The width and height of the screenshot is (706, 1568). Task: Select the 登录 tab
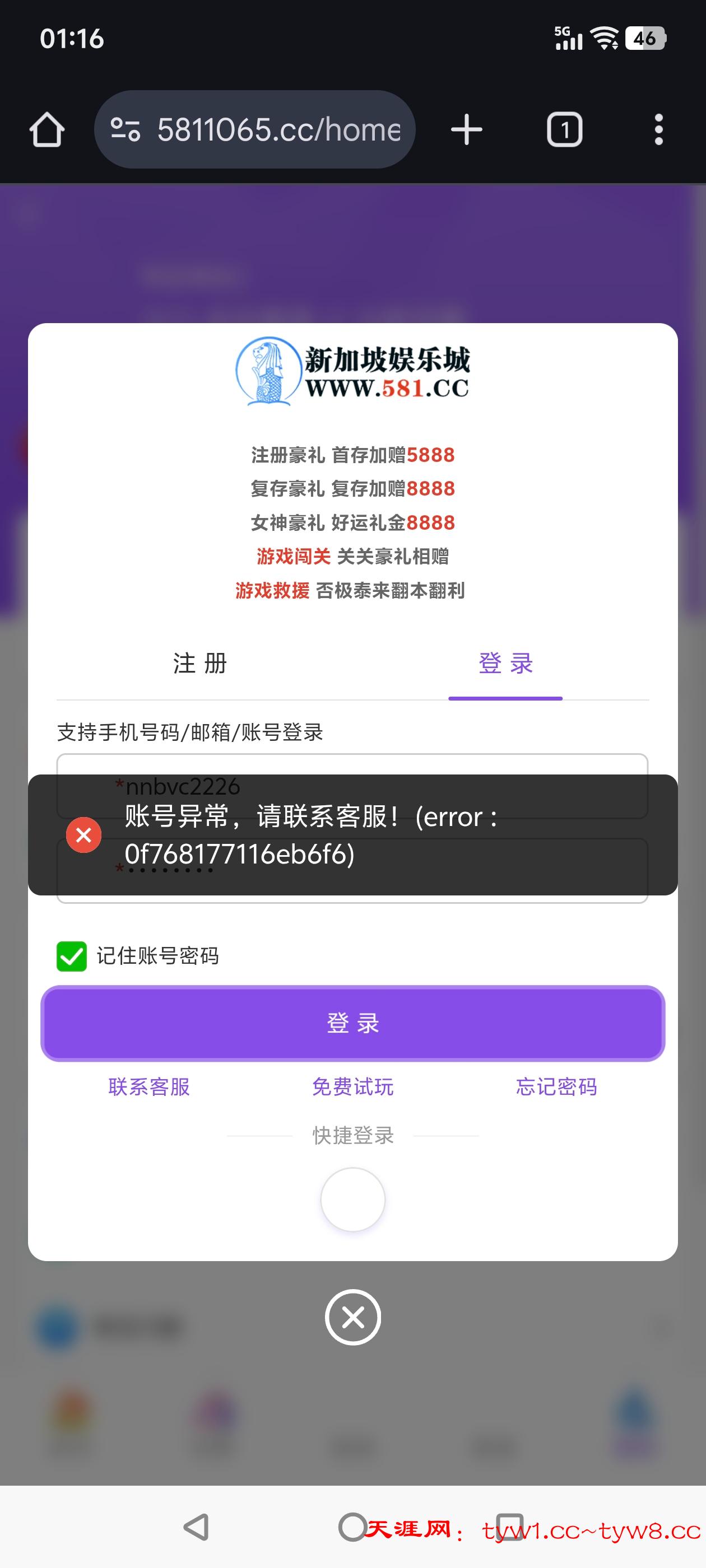505,664
